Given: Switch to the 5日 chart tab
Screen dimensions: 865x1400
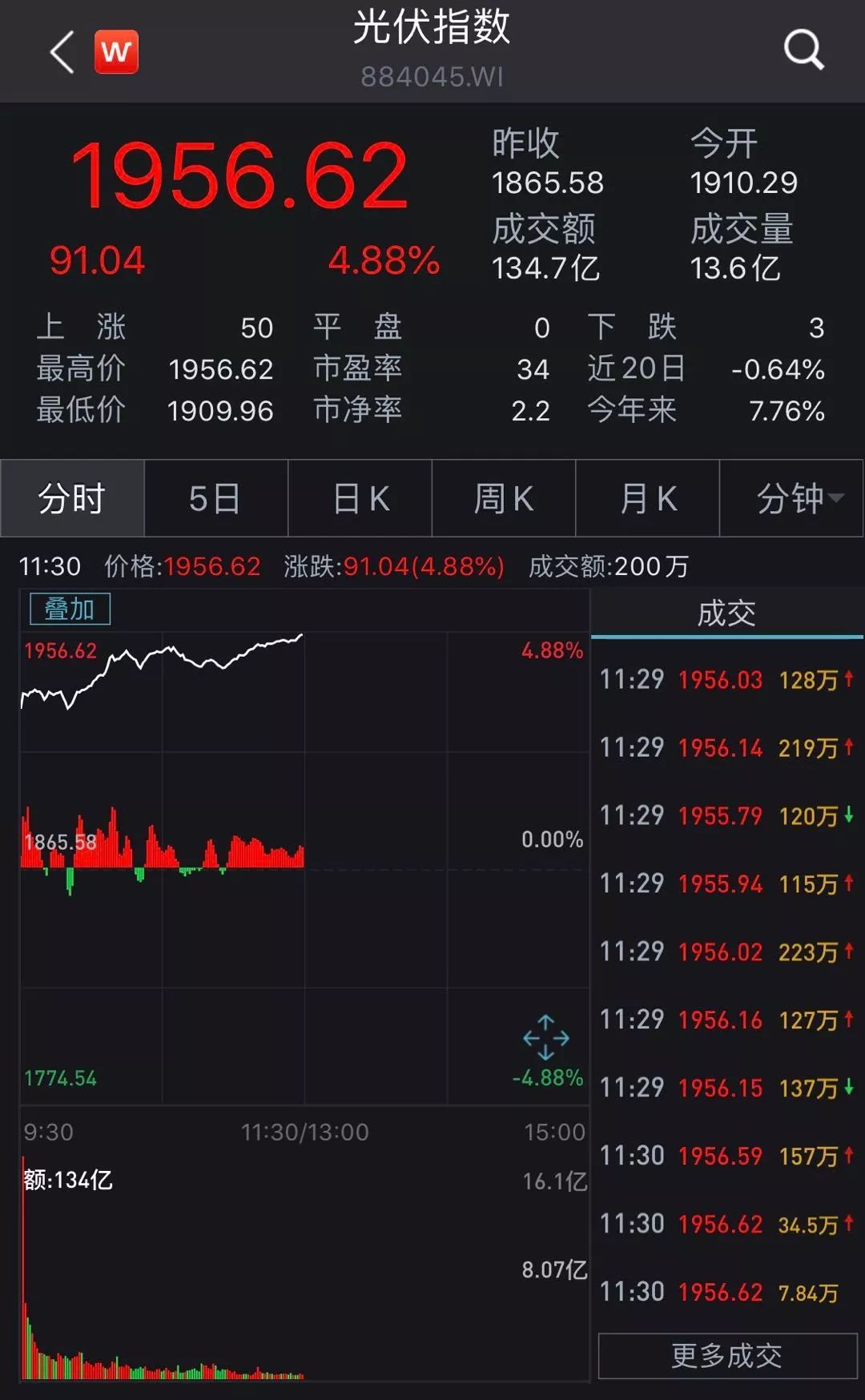Looking at the screenshot, I should click(215, 498).
